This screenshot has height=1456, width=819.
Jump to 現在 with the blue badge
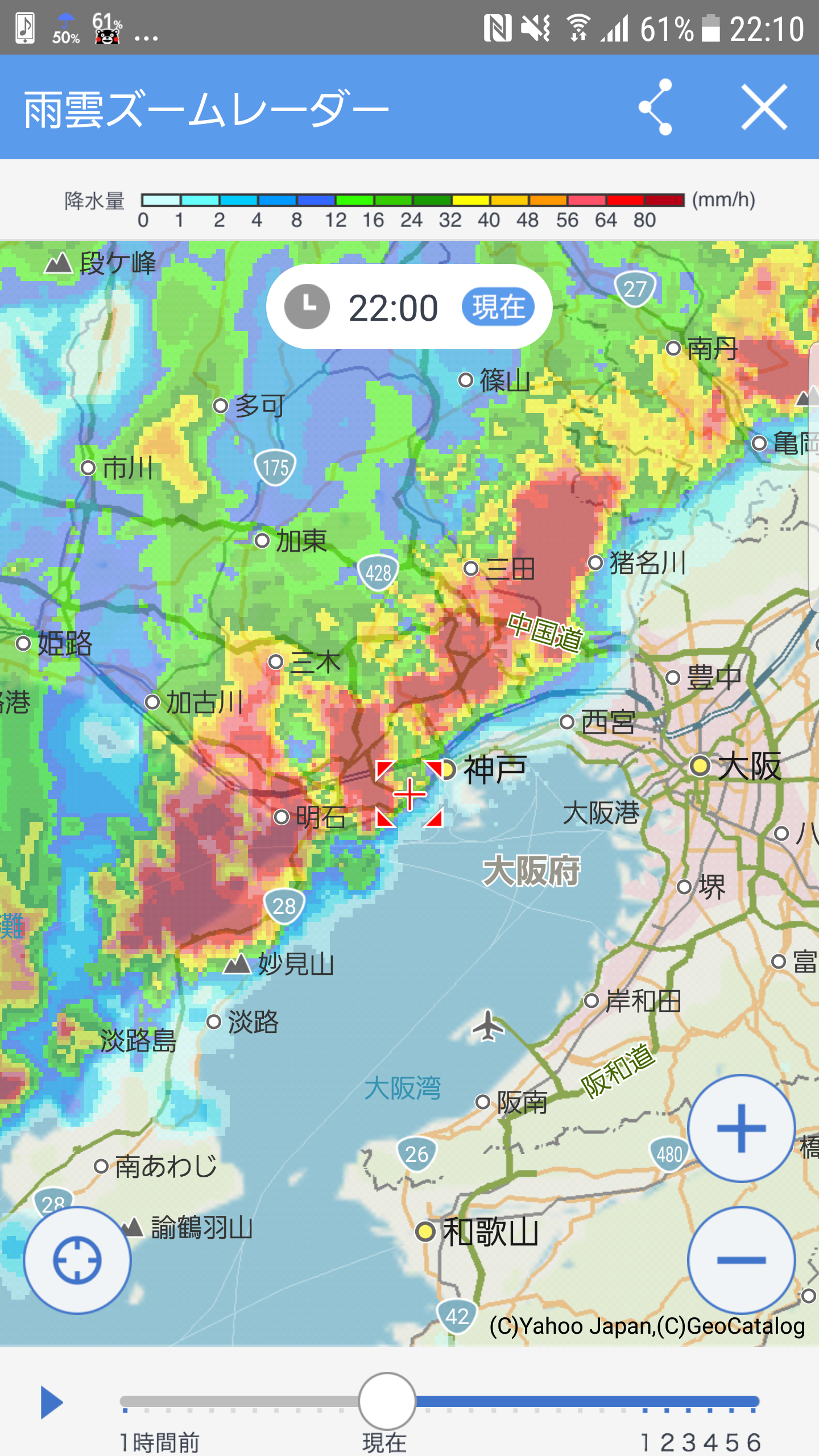[x=498, y=307]
